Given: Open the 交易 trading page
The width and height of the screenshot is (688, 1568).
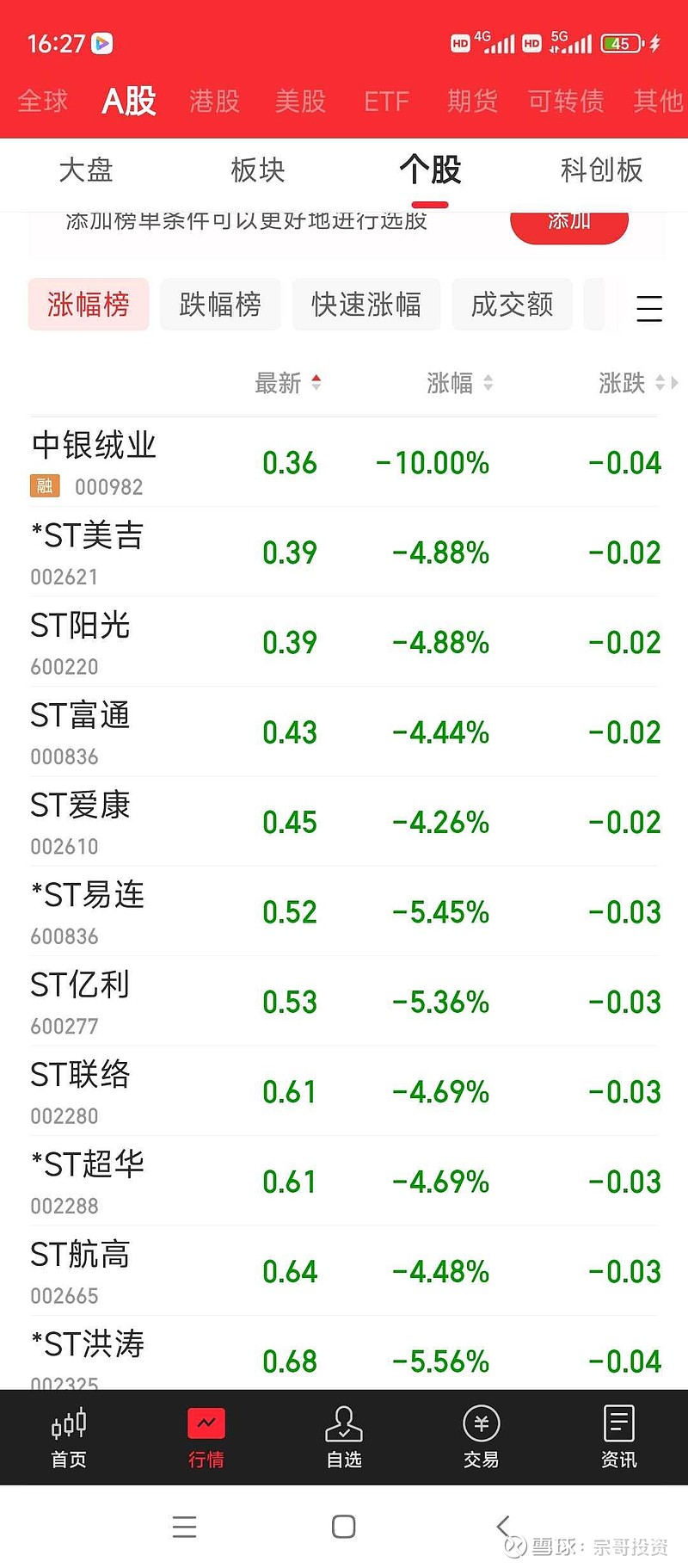Looking at the screenshot, I should coord(481,1435).
